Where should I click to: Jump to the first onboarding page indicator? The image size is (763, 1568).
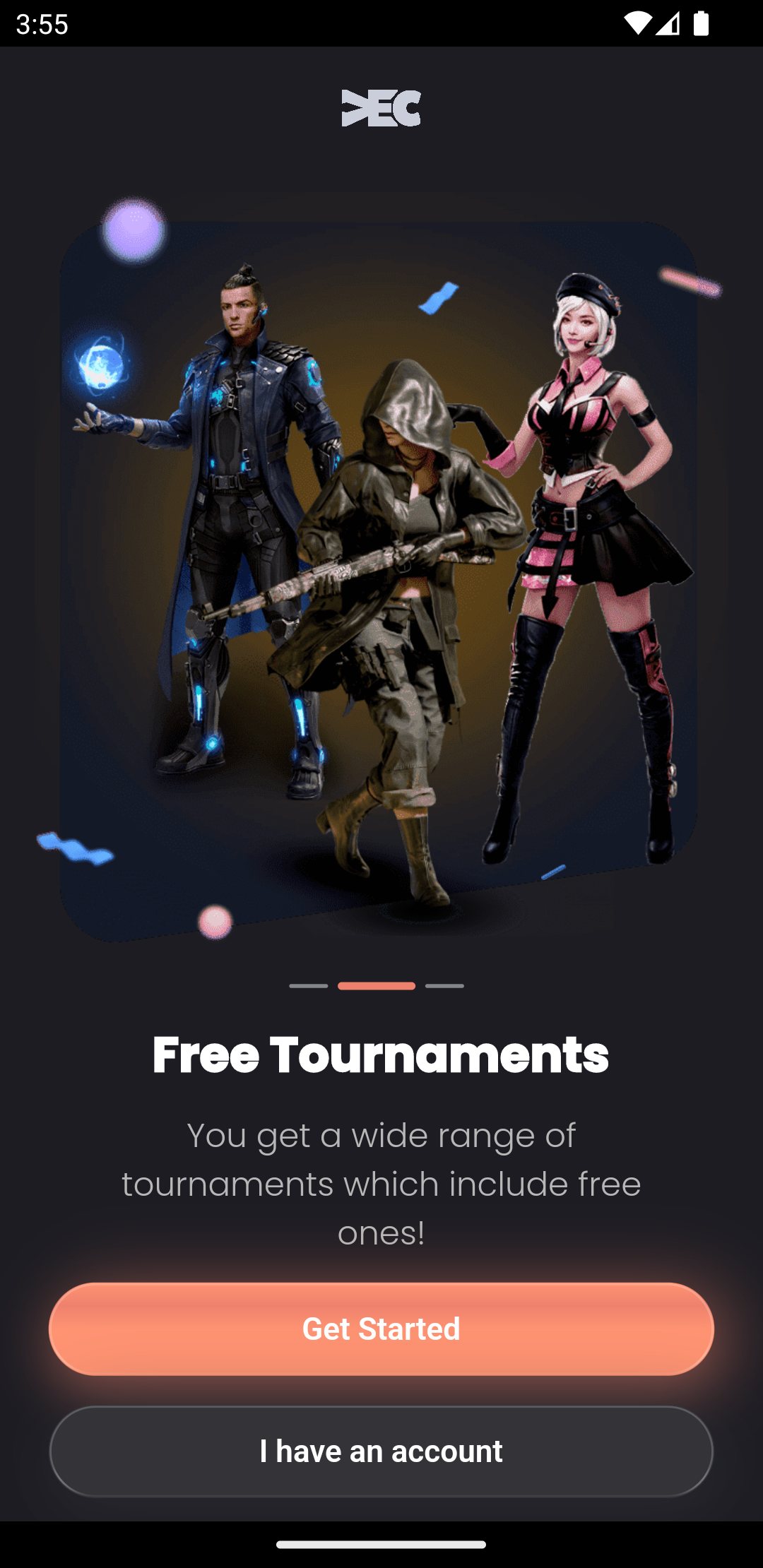(x=309, y=985)
